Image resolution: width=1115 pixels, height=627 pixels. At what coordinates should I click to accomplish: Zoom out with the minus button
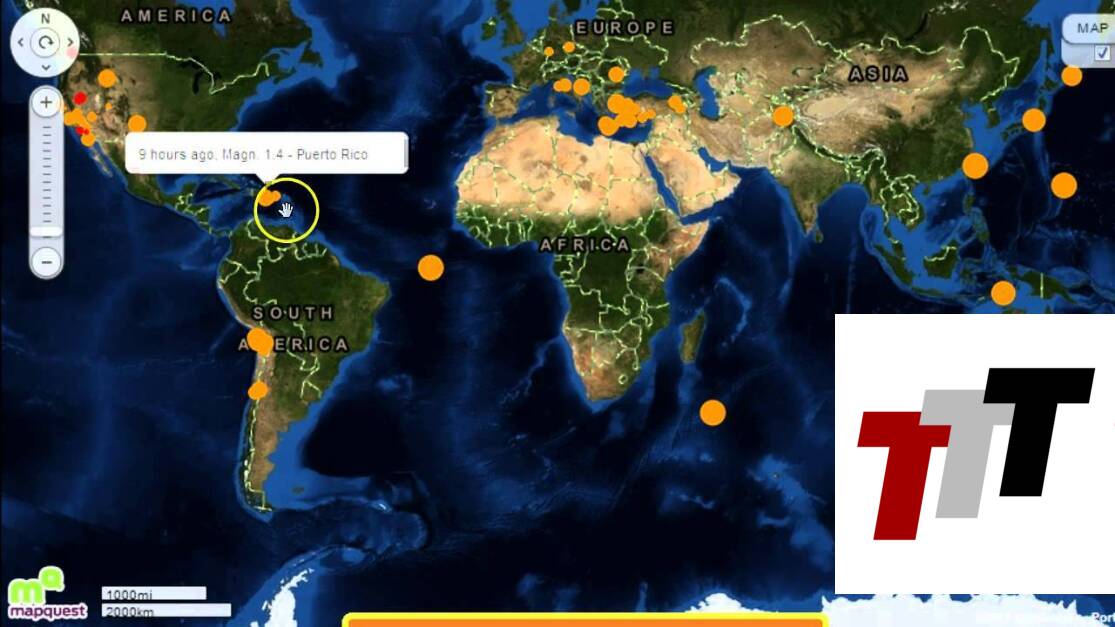click(46, 262)
